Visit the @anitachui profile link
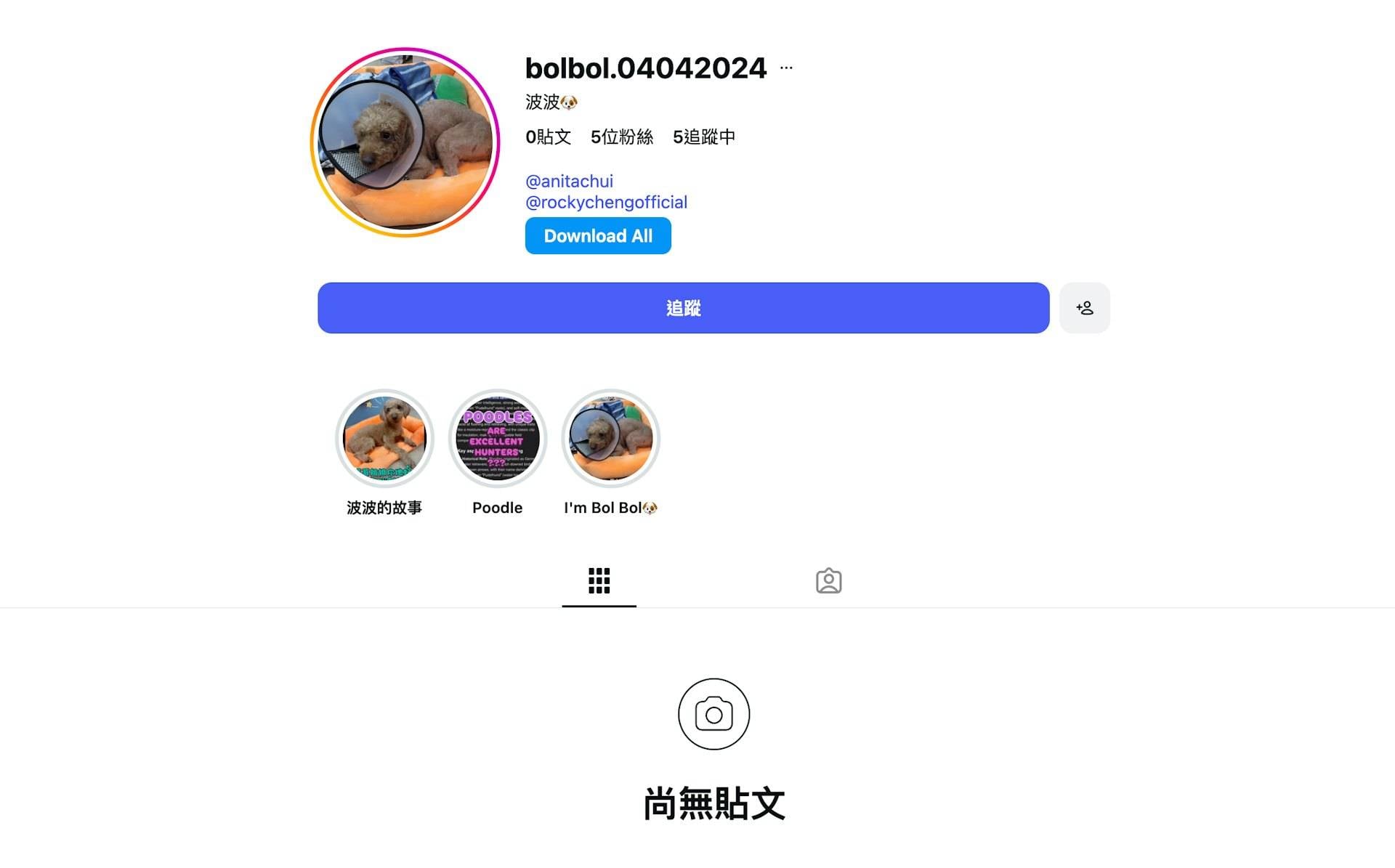1395x868 pixels. 569,181
